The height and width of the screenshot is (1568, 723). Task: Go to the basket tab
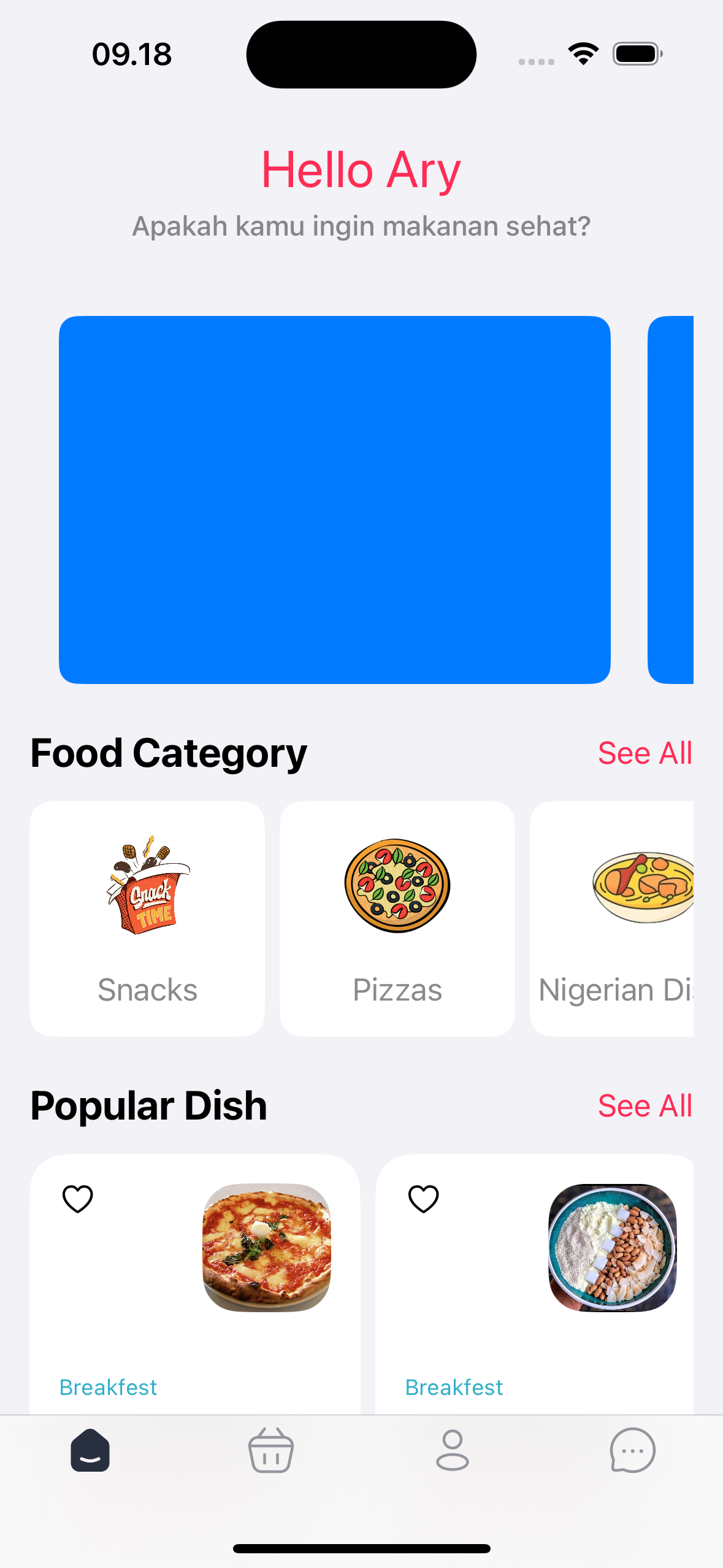coord(271,1450)
